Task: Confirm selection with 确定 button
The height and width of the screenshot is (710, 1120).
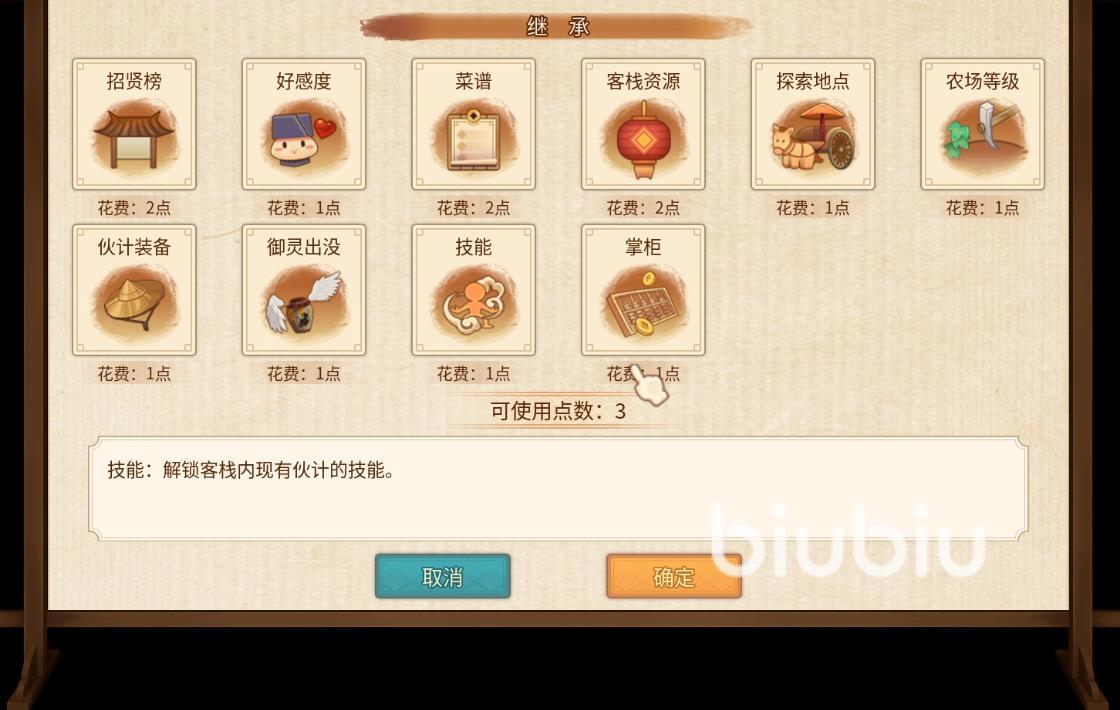Action: [x=673, y=577]
